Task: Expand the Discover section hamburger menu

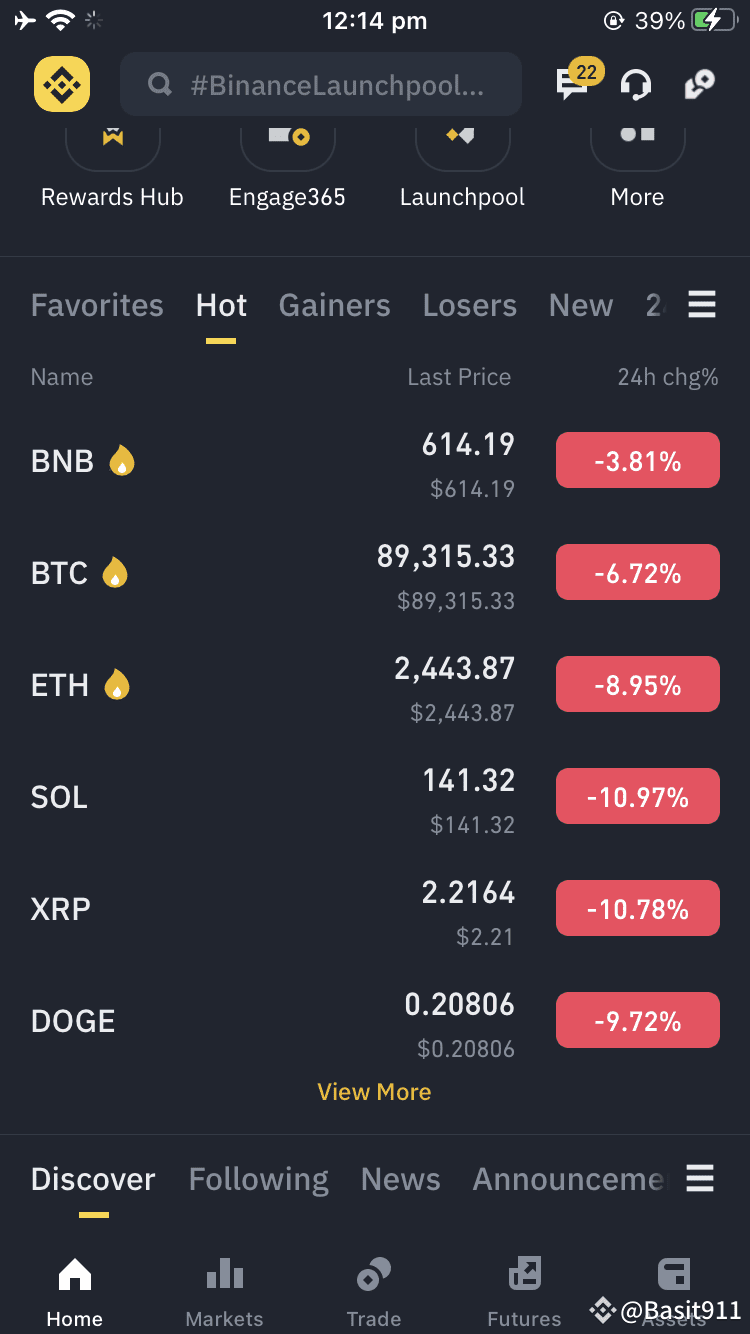Action: pos(699,1179)
